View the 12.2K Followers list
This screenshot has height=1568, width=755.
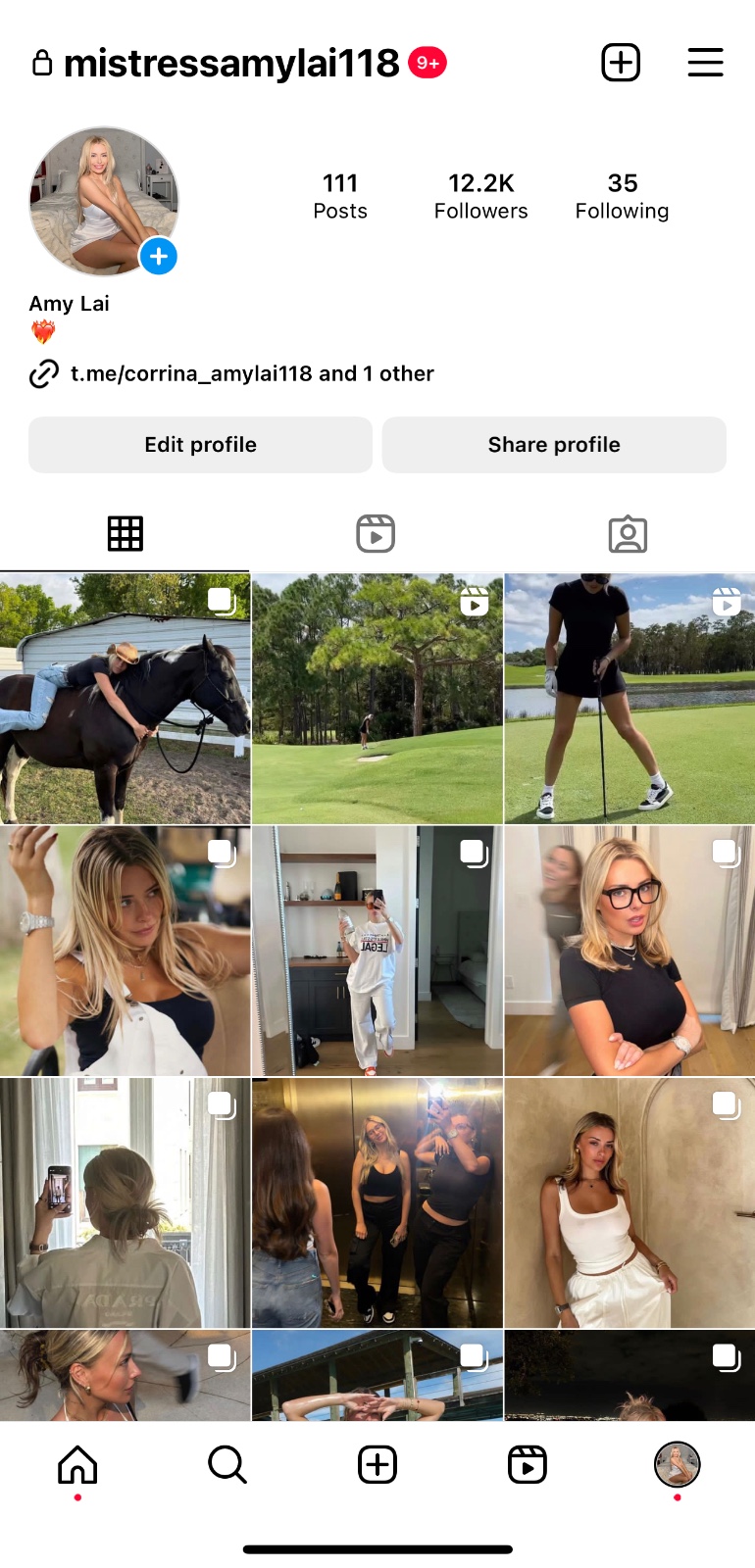coord(480,196)
